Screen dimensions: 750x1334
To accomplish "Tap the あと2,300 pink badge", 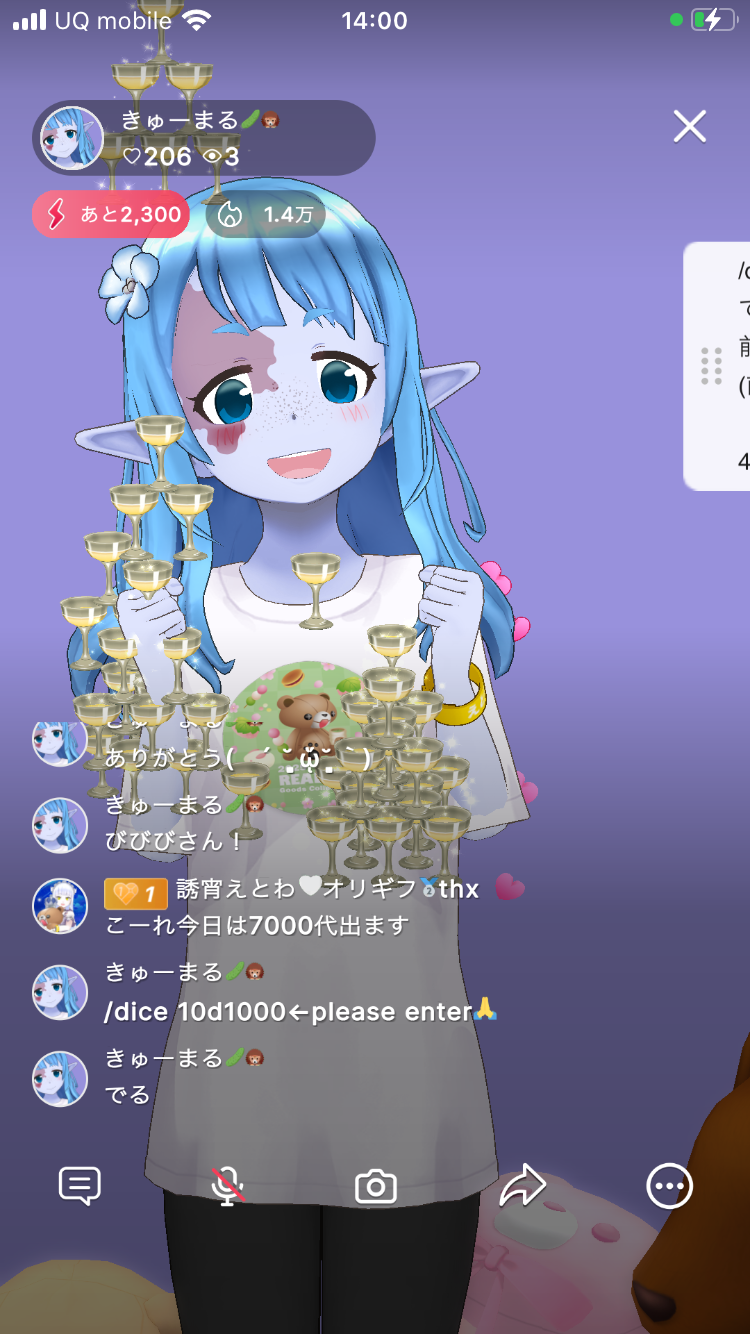I will [x=111, y=214].
